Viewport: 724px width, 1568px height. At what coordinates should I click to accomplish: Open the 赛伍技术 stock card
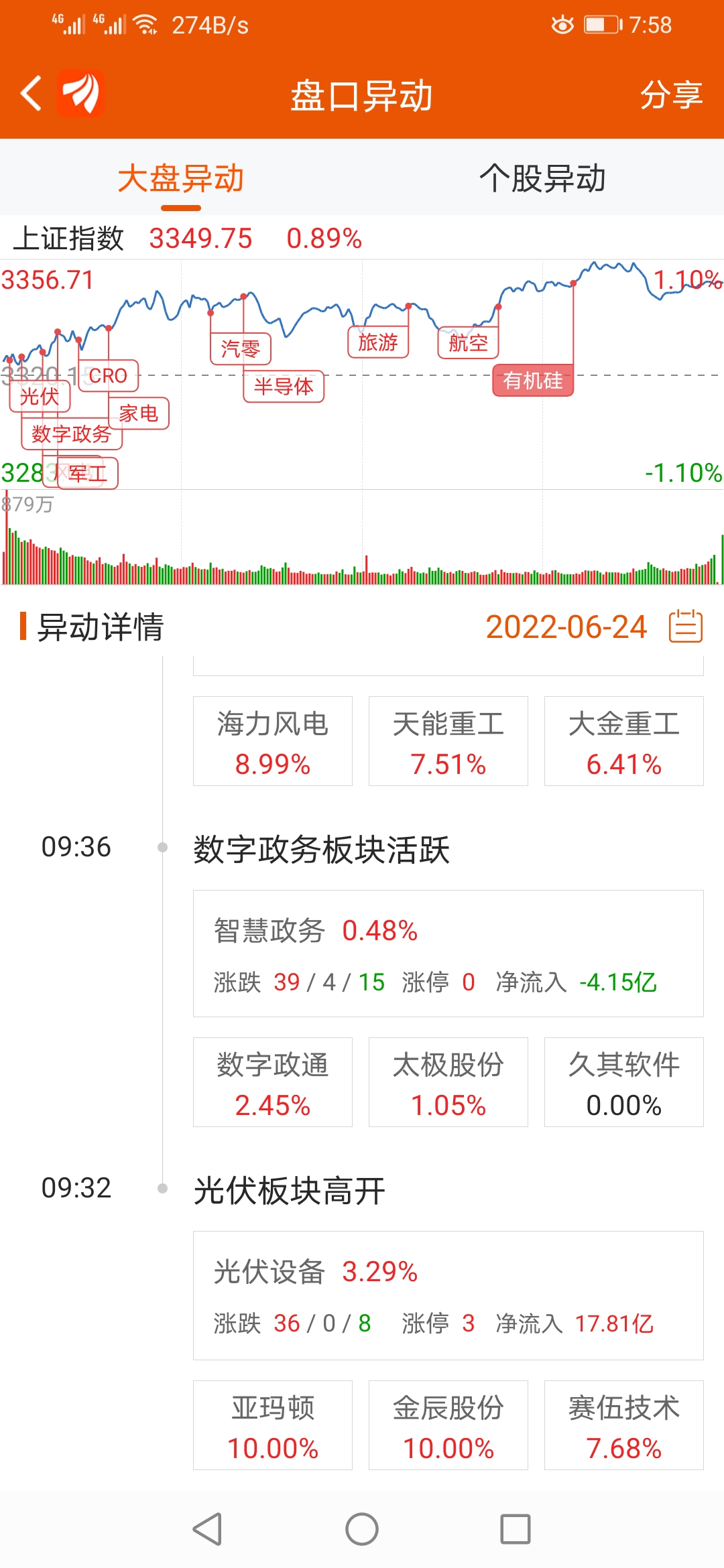coord(623,1426)
